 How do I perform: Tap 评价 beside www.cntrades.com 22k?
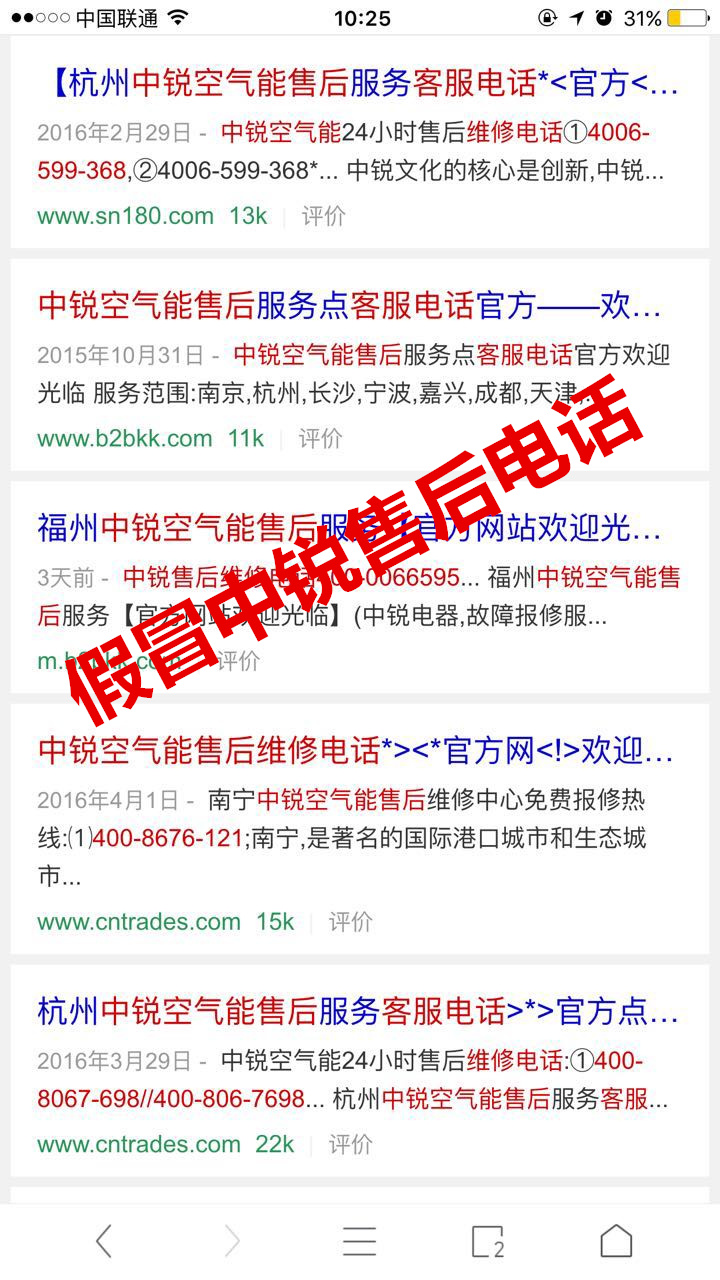[350, 1144]
